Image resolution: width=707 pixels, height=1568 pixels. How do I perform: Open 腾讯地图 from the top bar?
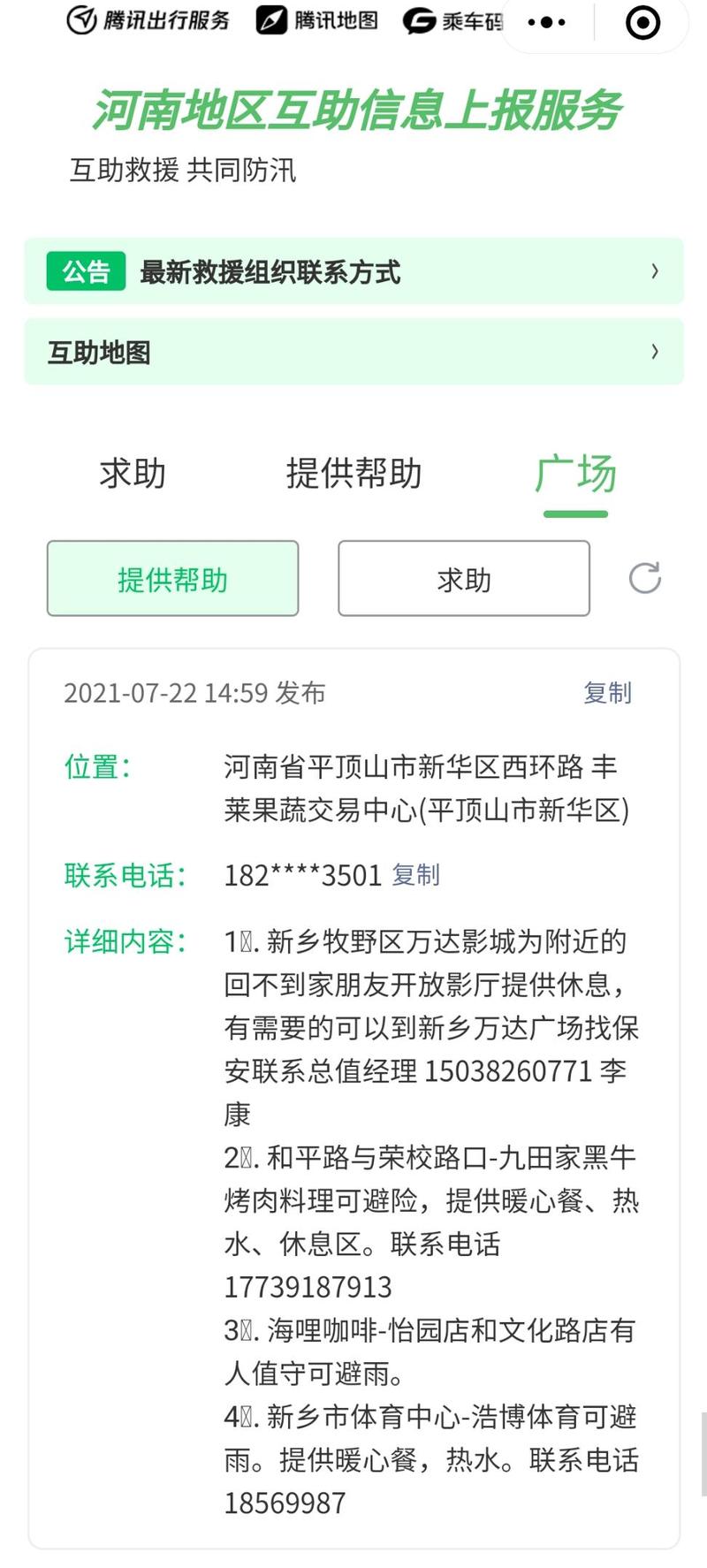coord(318,20)
